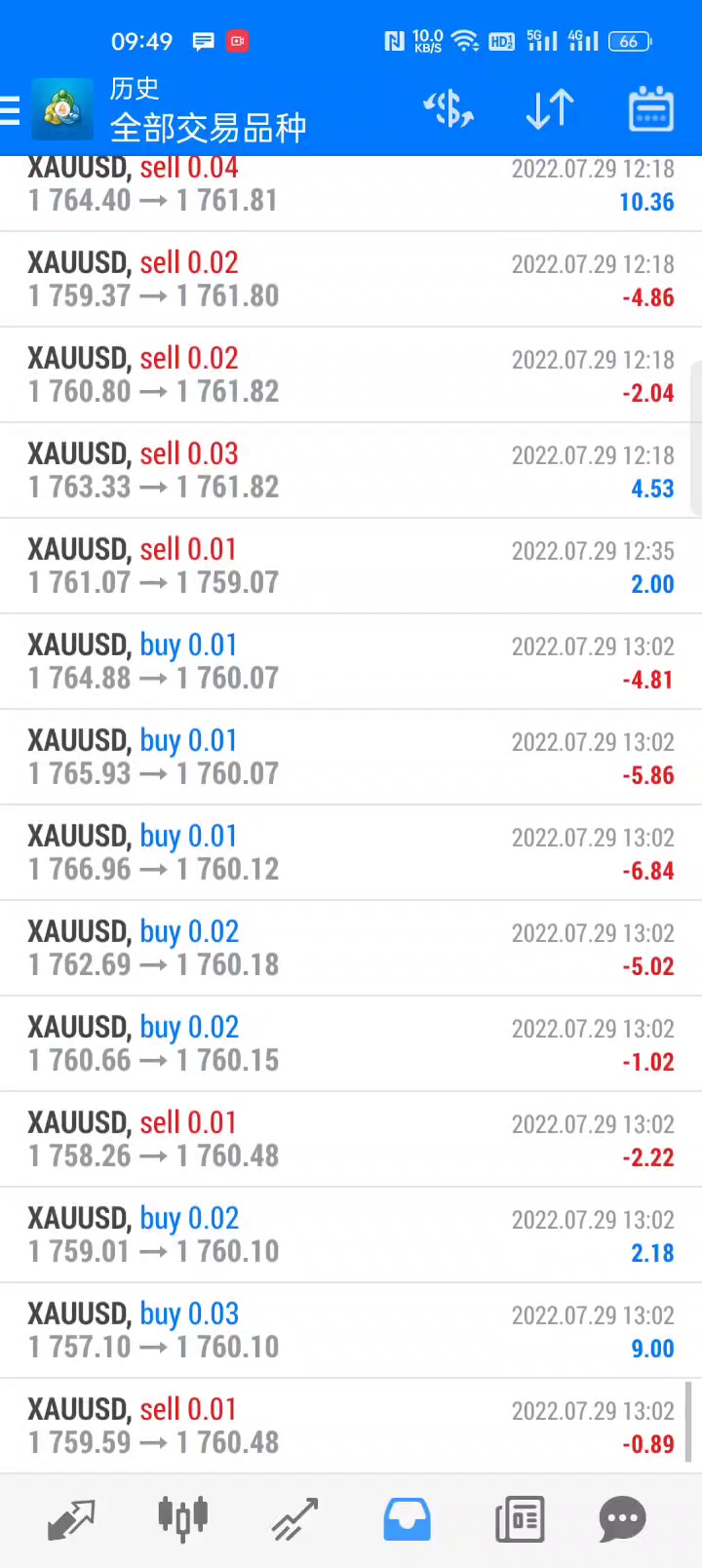Switch to the Quotes tab
This screenshot has height=1568, width=702.
[71, 1519]
